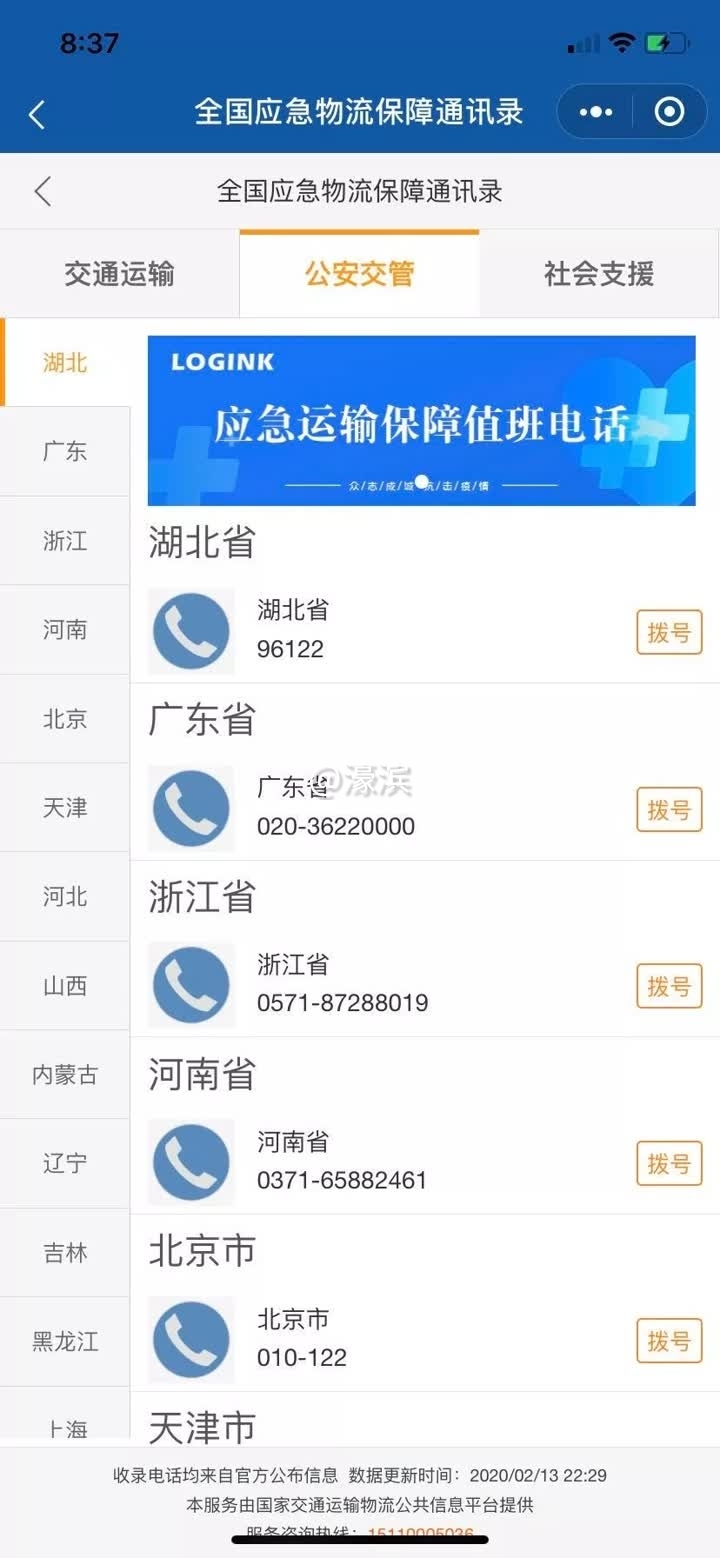Tap the gray back chevron beside page title
The height and width of the screenshot is (1558, 720).
[x=42, y=191]
